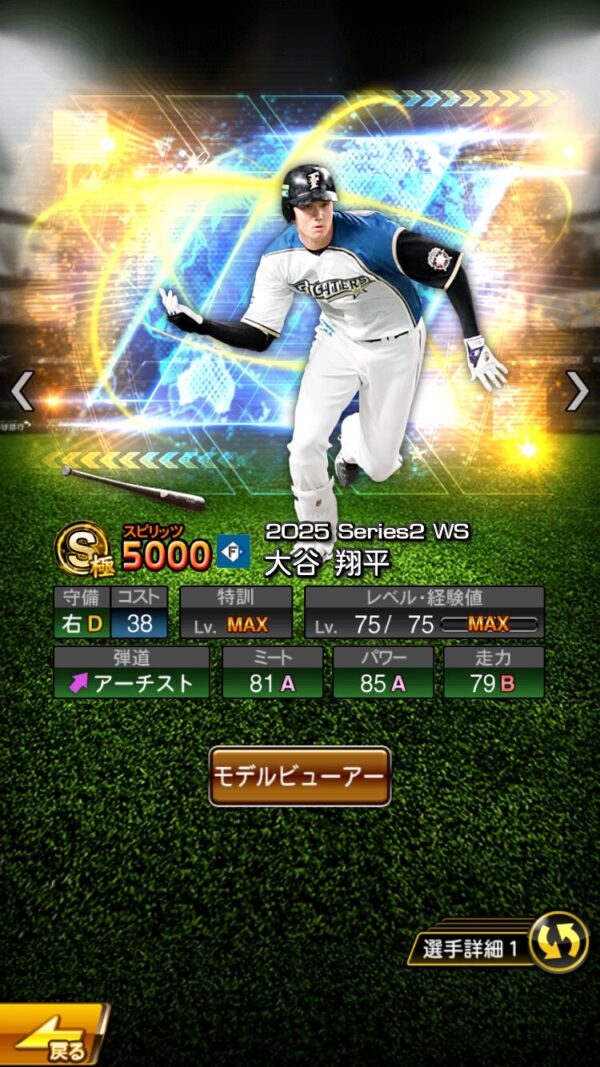Viewport: 600px width, 1067px height.
Task: Go to the previous player card
Action: (x=22, y=391)
